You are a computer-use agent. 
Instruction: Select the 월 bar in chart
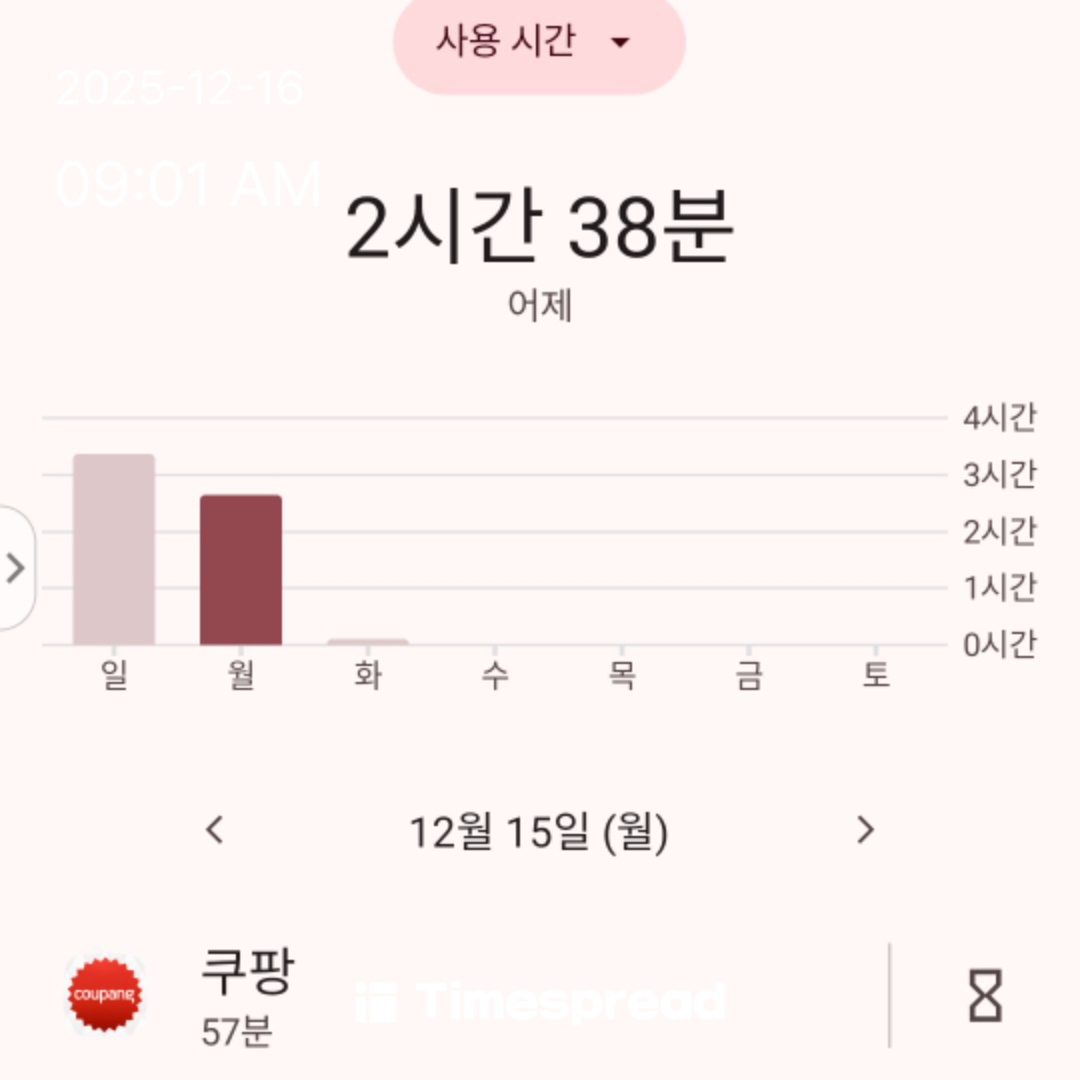coord(241,570)
